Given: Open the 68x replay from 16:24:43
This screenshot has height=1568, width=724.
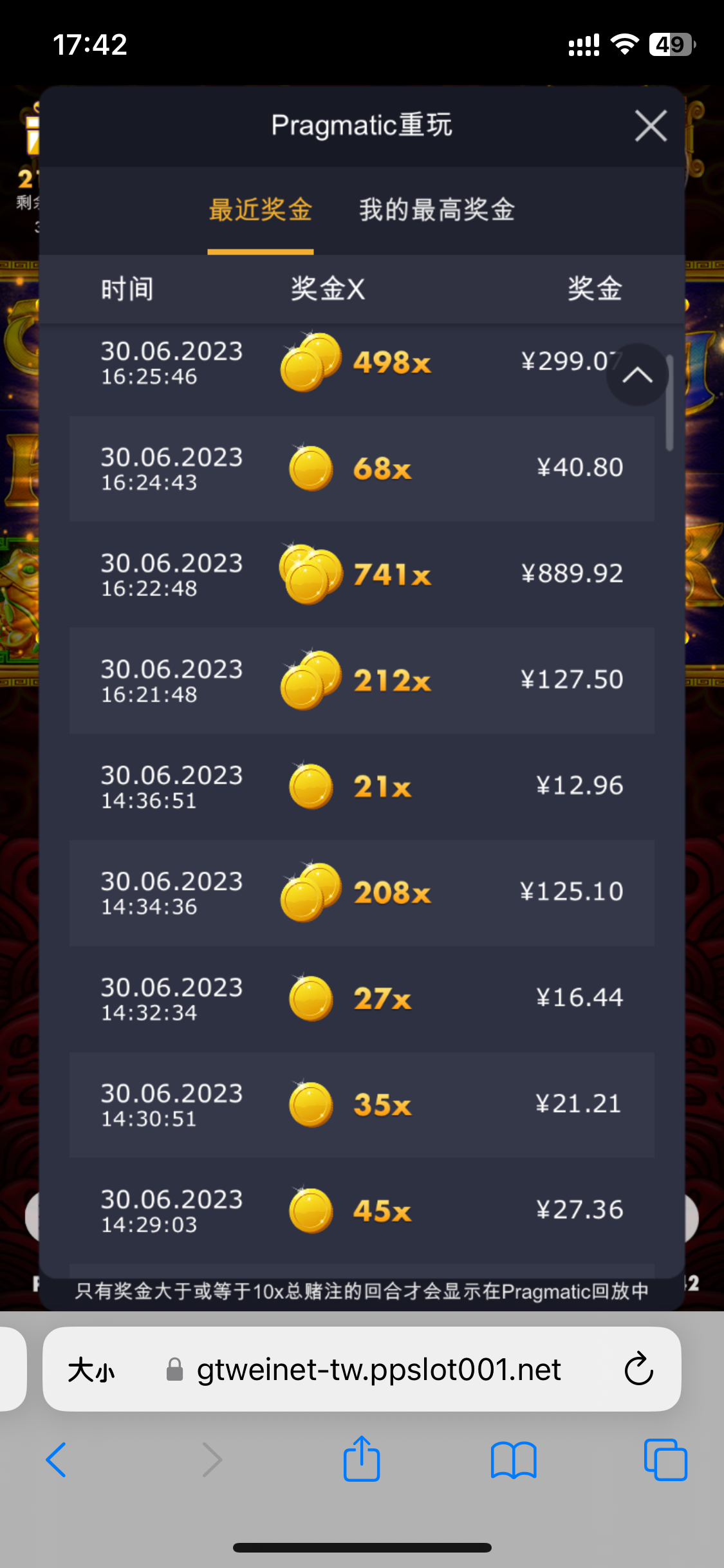Looking at the screenshot, I should coord(362,469).
